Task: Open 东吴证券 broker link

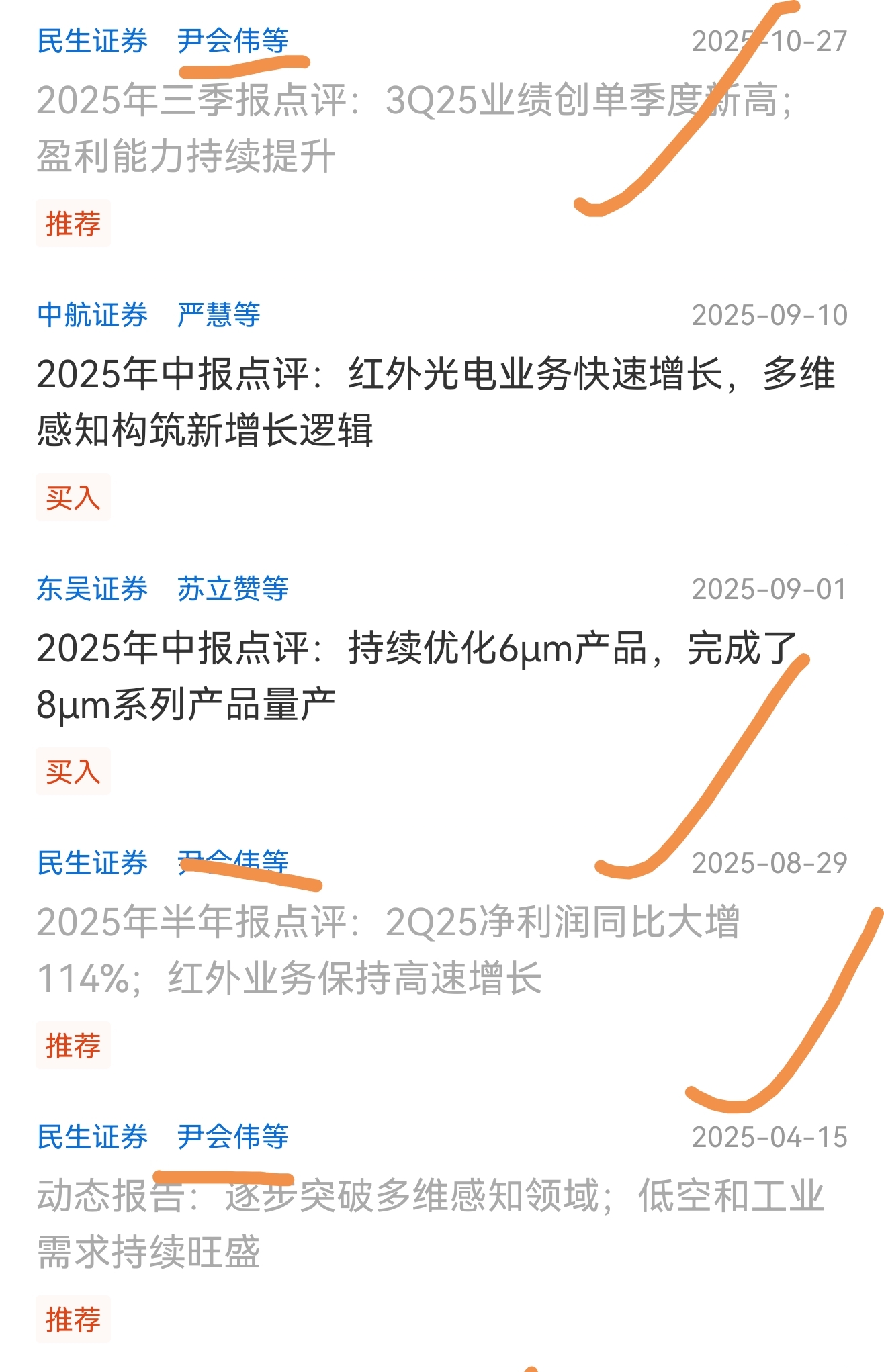Action: (92, 589)
